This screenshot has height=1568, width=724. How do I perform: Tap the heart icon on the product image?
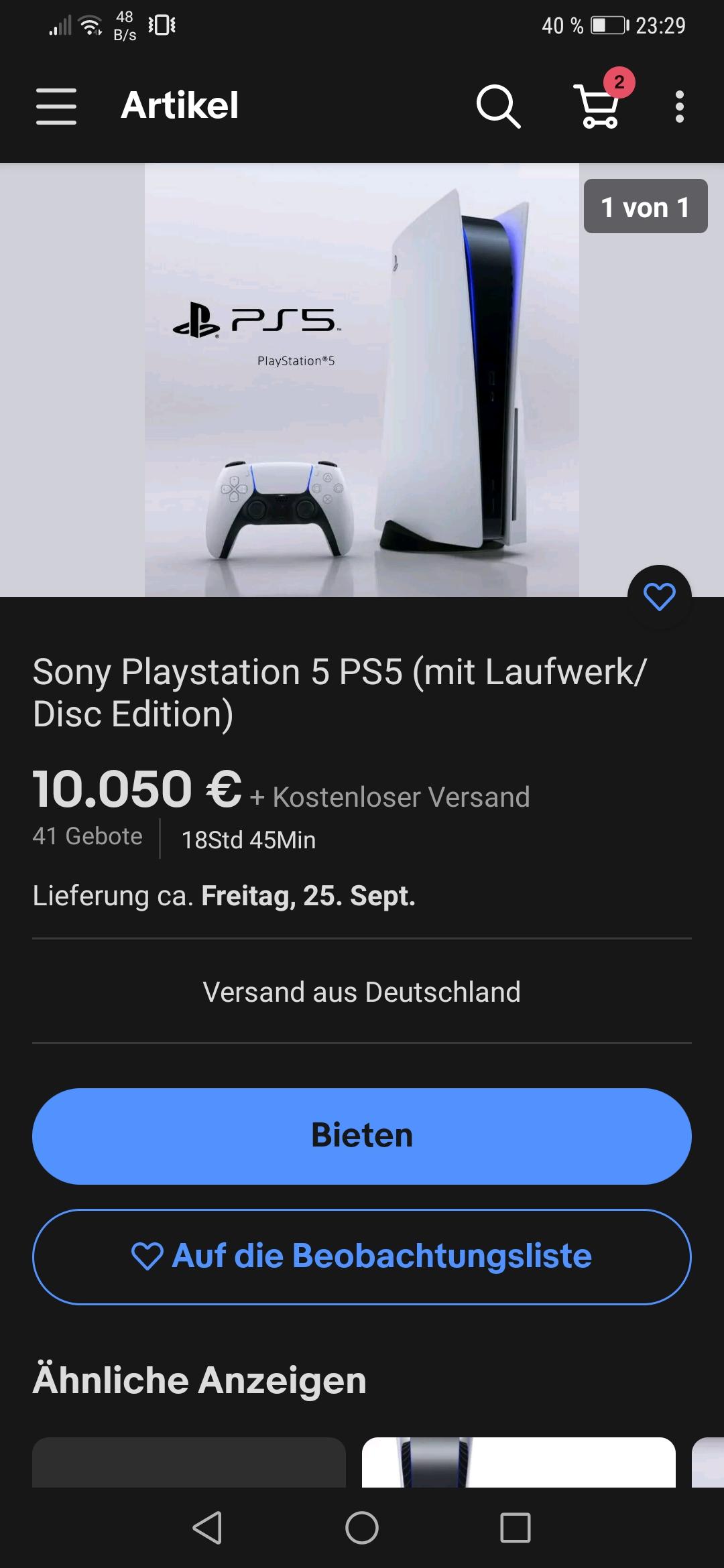[659, 596]
